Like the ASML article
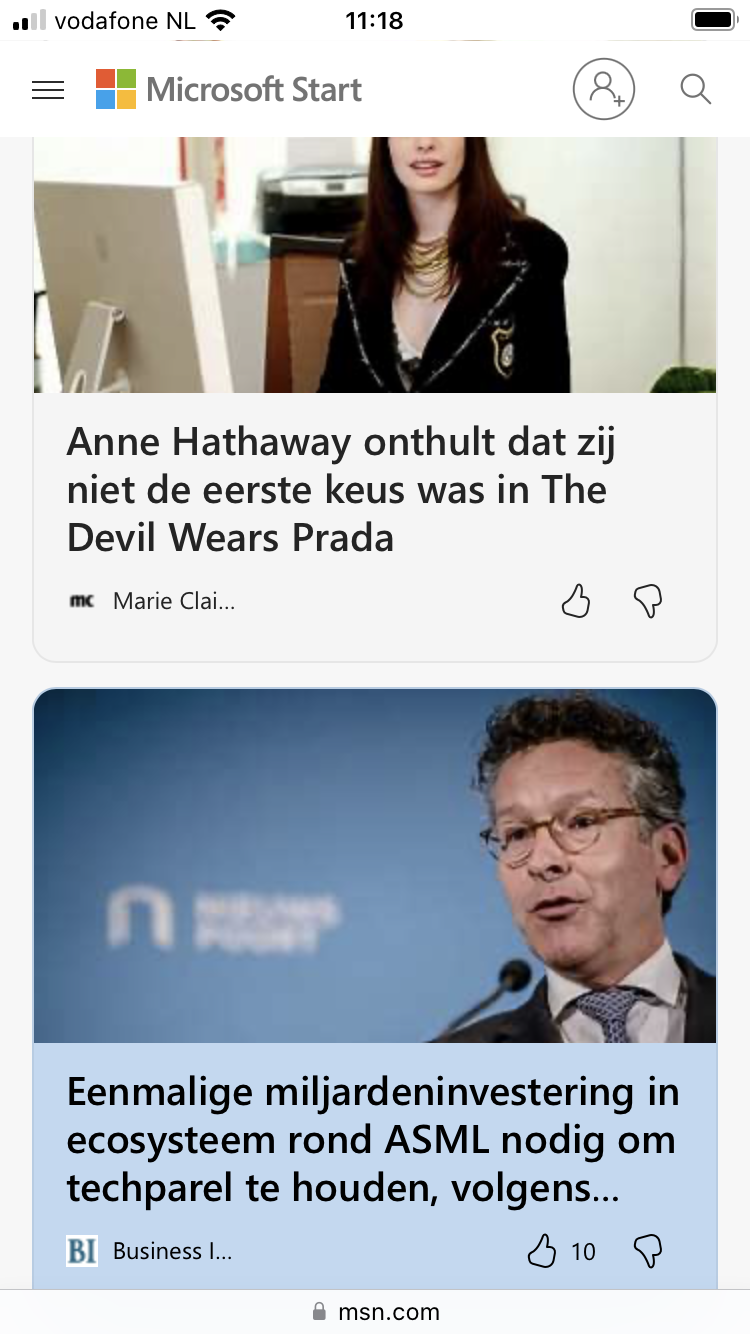The image size is (750, 1334). [542, 1251]
